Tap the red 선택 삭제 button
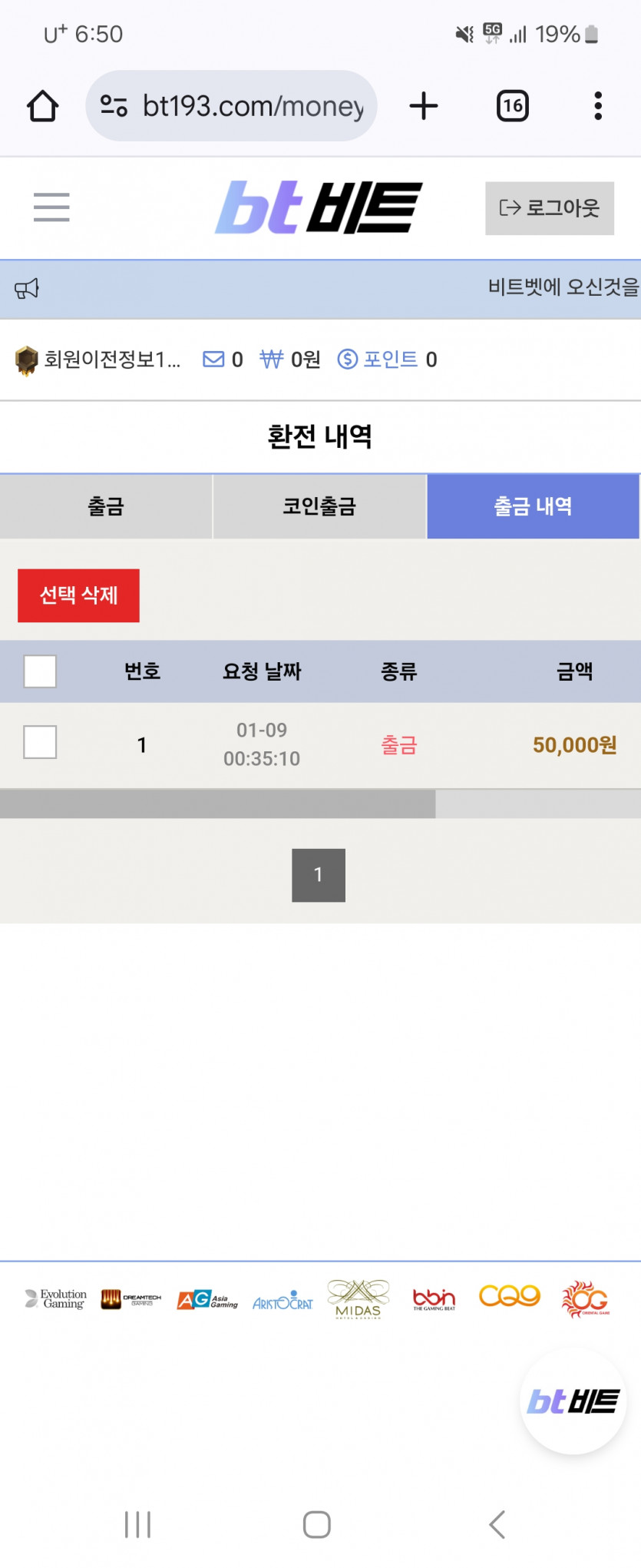Viewport: 641px width, 1568px height. (x=78, y=595)
